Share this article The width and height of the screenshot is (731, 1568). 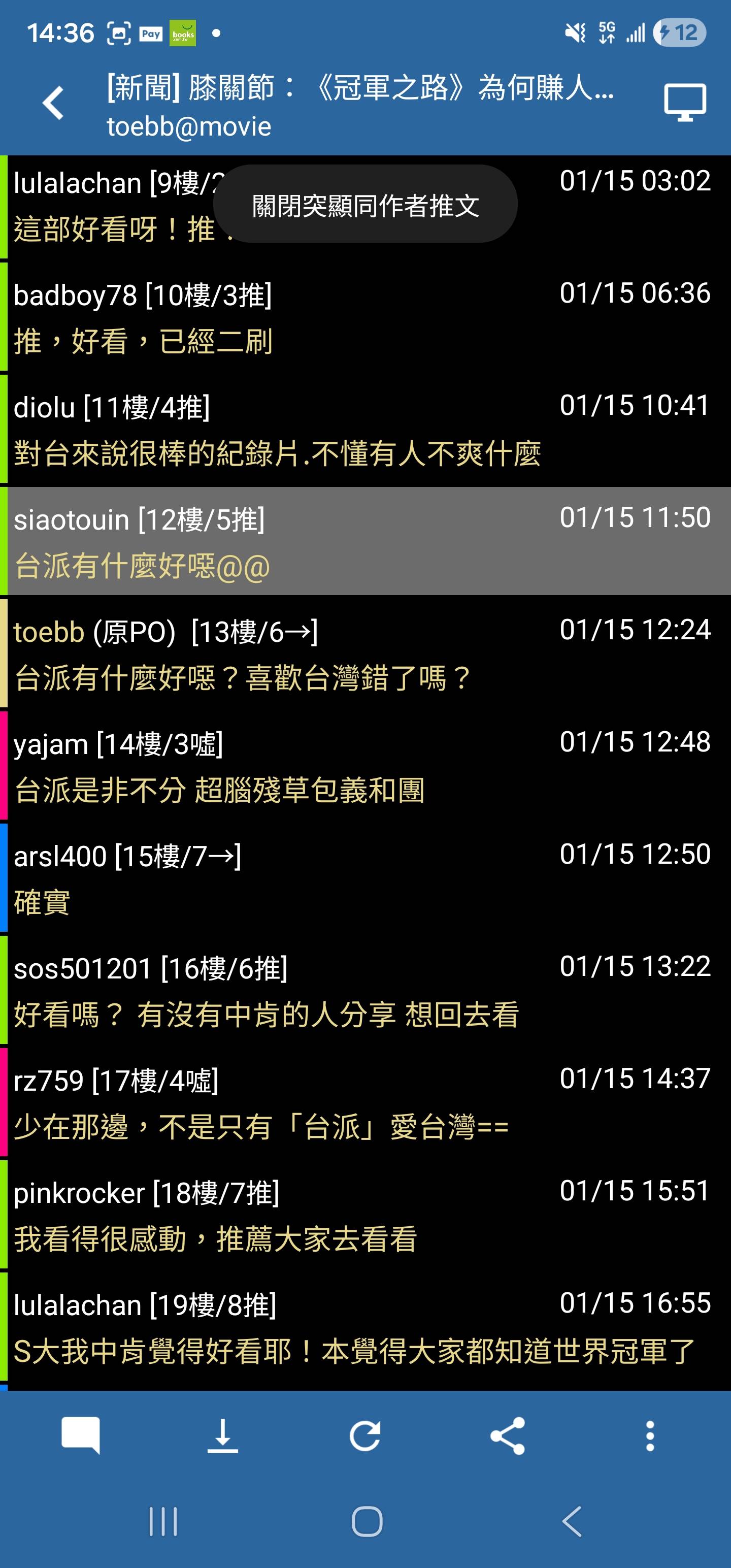[x=508, y=1435]
